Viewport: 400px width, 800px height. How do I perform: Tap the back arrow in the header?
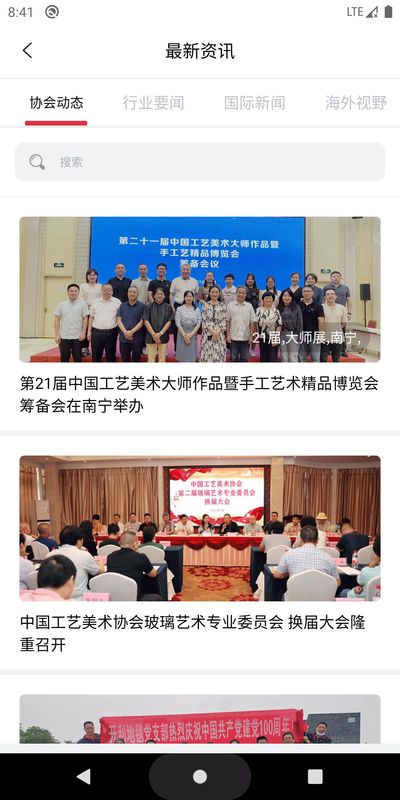pos(28,51)
